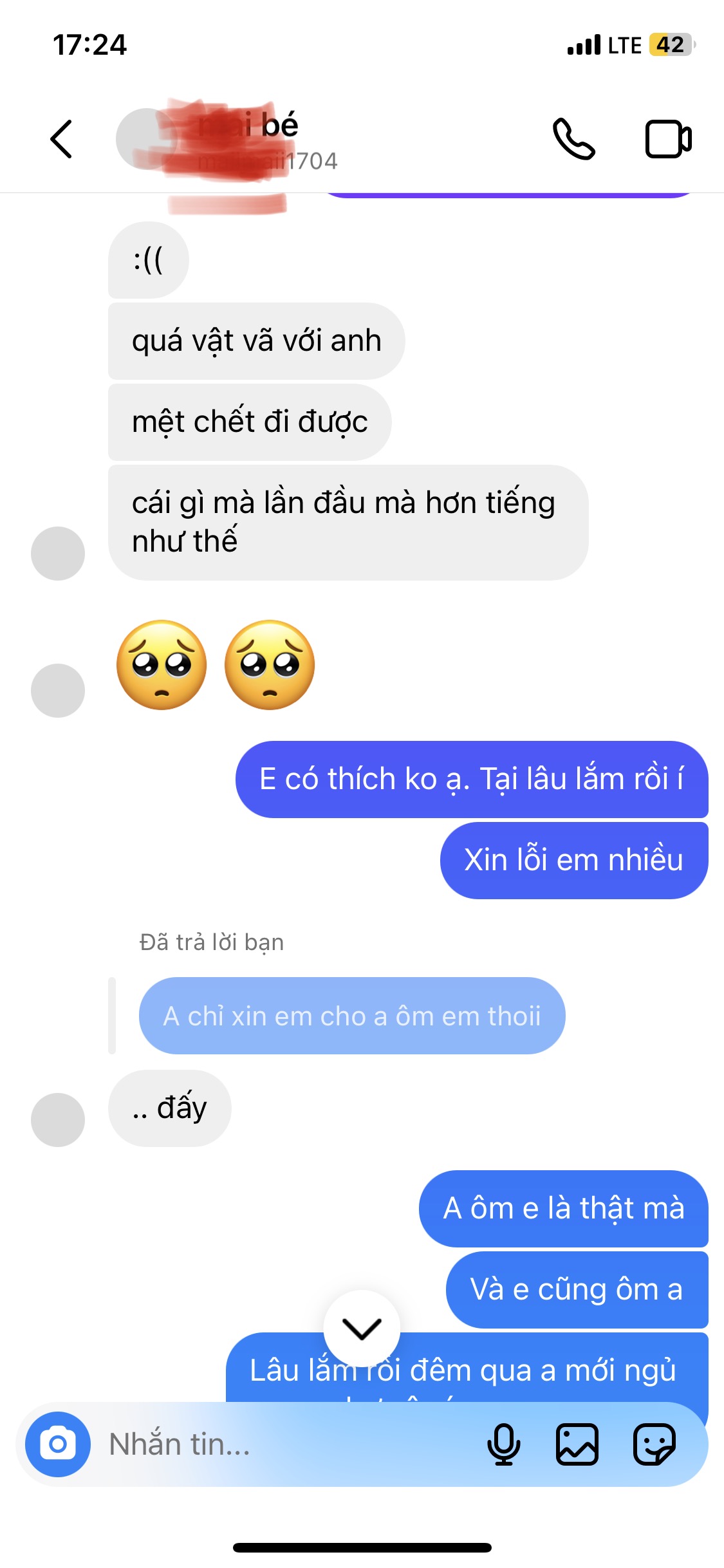The width and height of the screenshot is (724, 1568).
Task: Start a video call
Action: pyautogui.click(x=668, y=139)
